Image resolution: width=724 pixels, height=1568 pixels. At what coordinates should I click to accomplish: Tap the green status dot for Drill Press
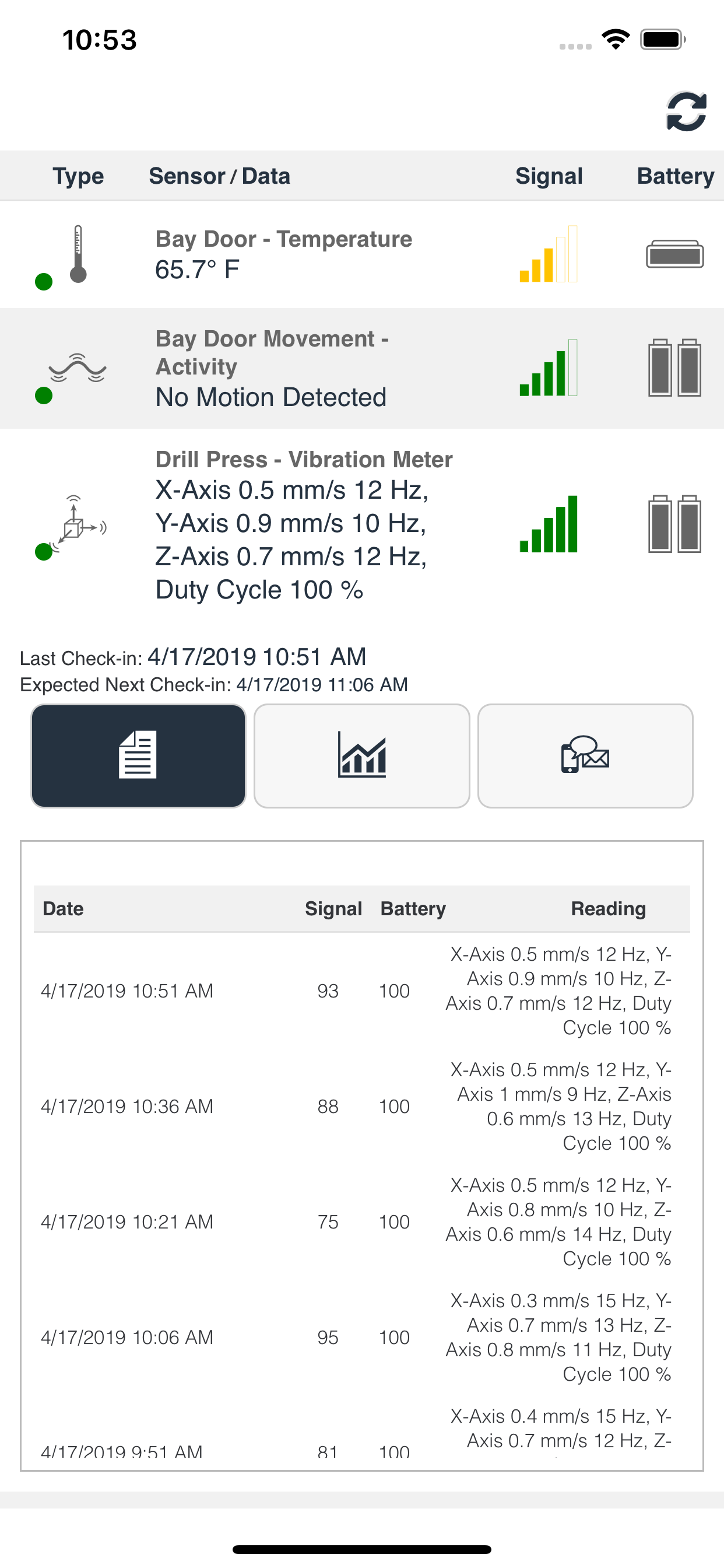[43, 551]
